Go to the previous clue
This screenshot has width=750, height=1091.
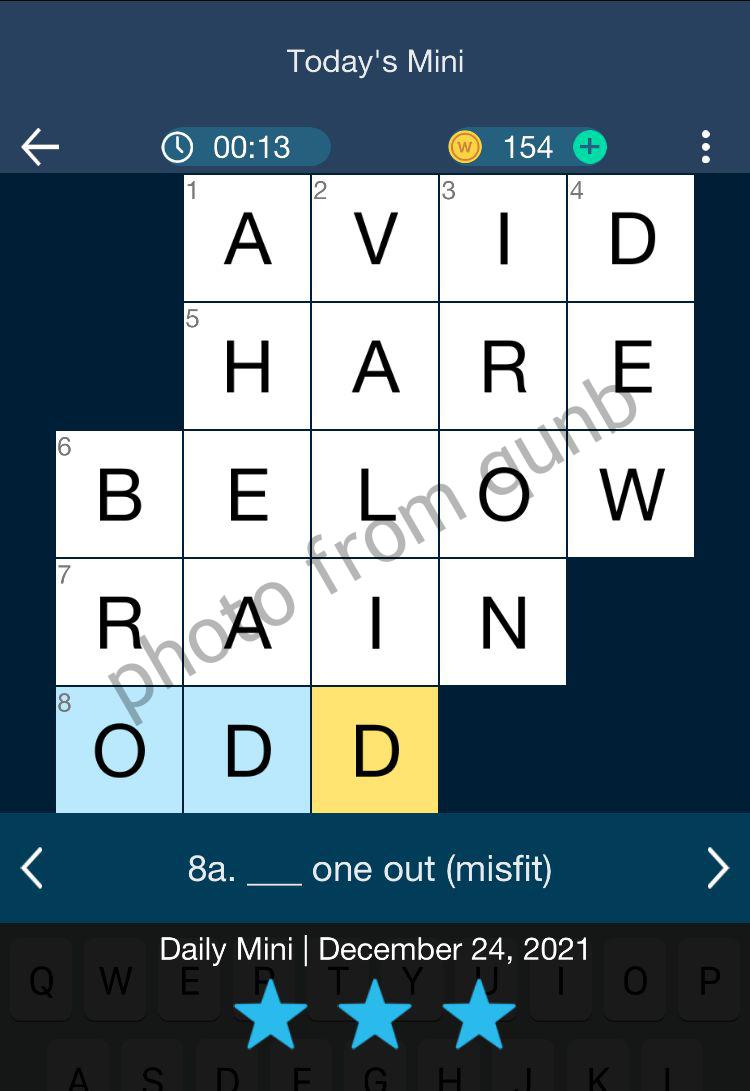pos(32,868)
